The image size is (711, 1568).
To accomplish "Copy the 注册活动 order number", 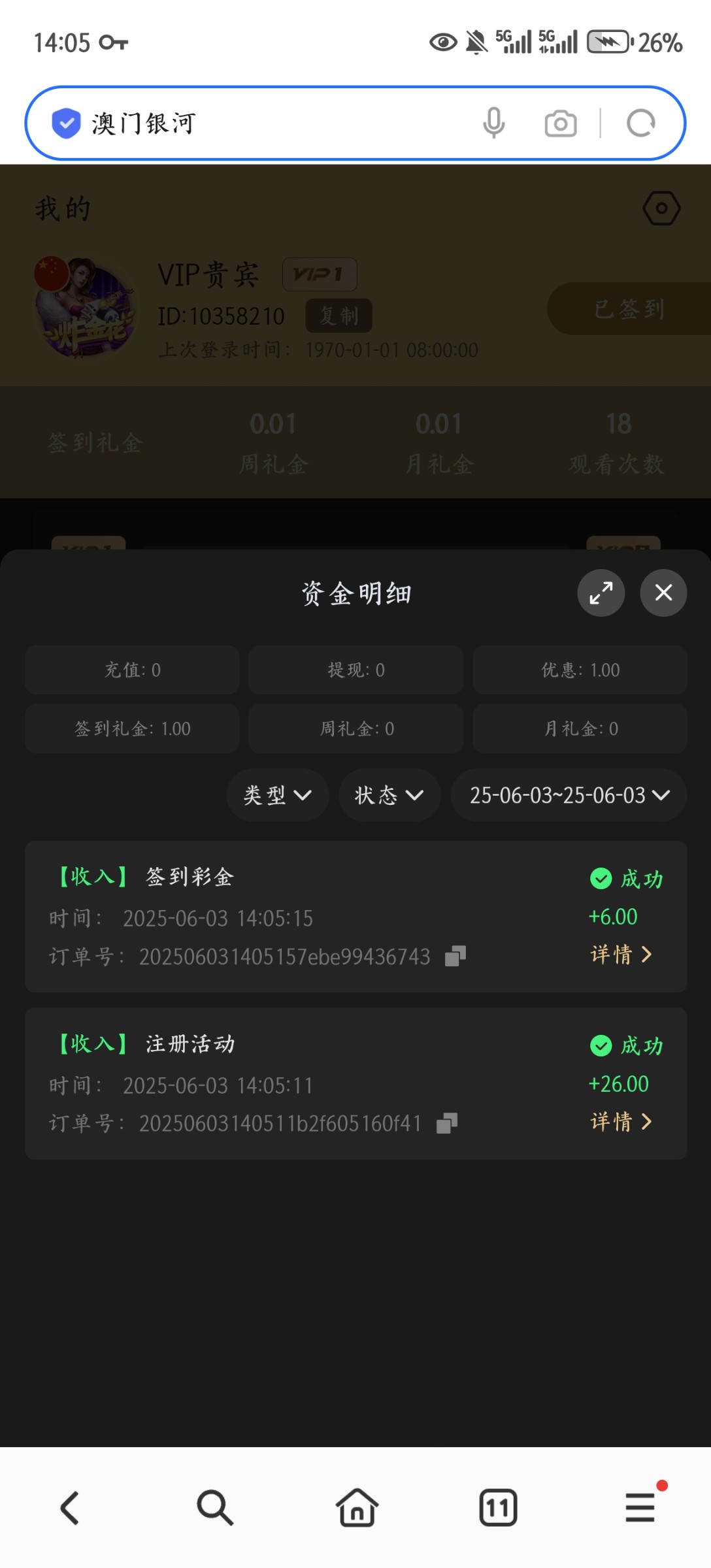I will point(446,1124).
